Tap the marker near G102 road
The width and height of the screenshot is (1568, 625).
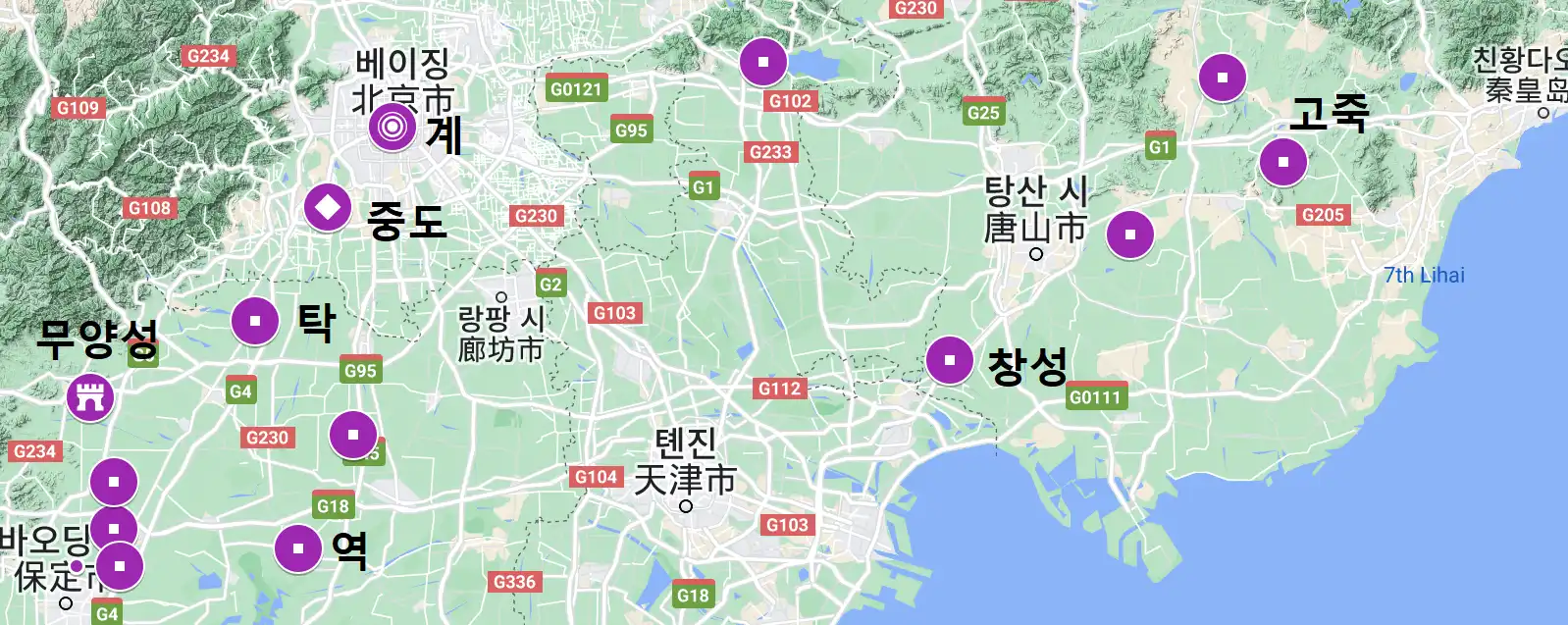(x=763, y=62)
